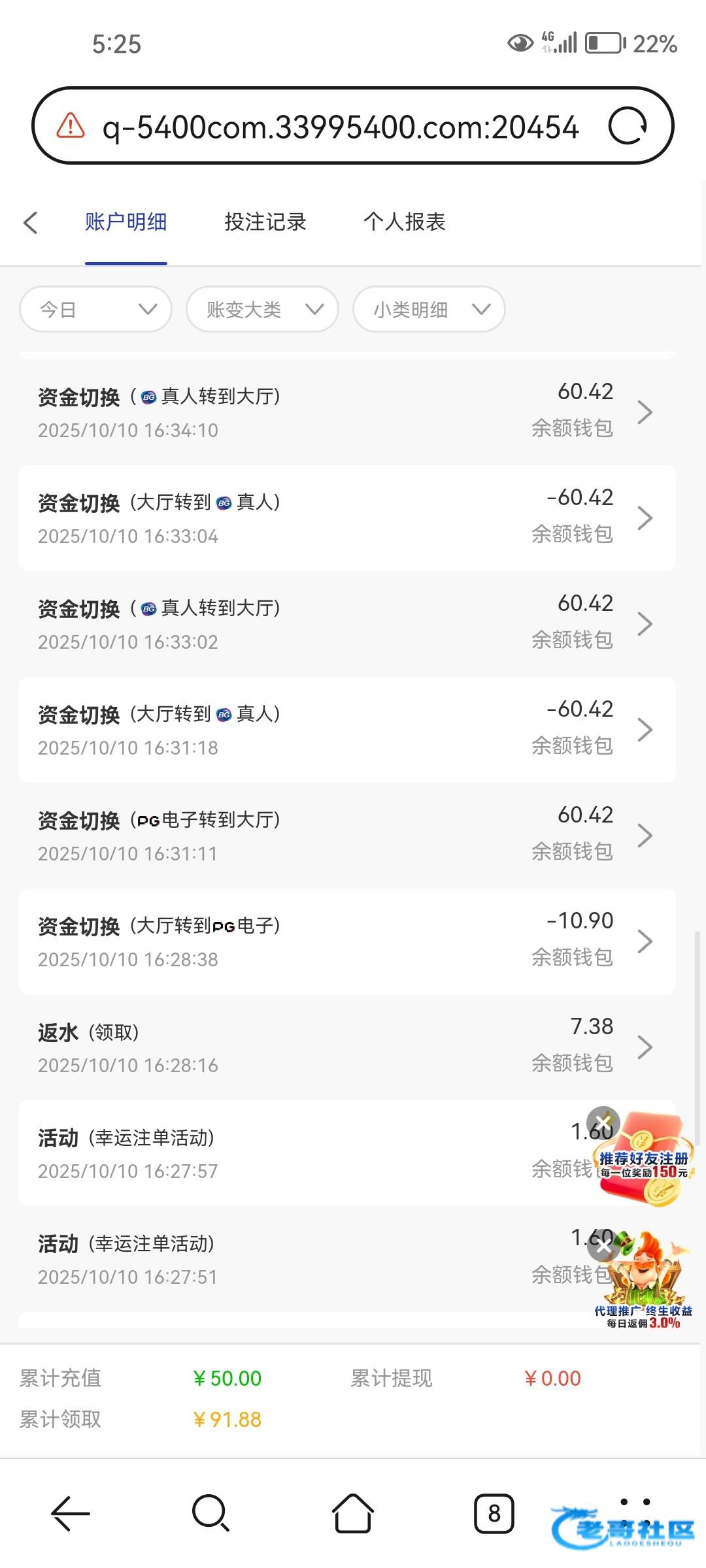Viewport: 706px width, 1568px height.
Task: Open the browser search button
Action: [x=210, y=1513]
